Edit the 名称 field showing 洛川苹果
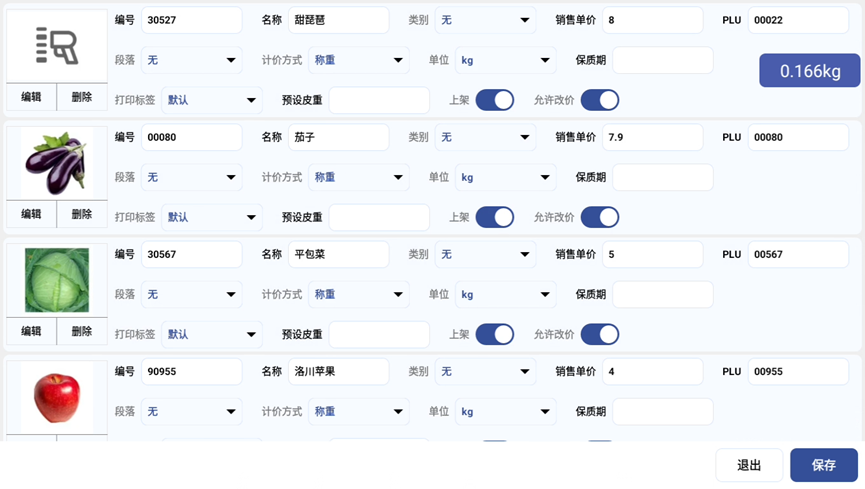The width and height of the screenshot is (865, 489). (x=338, y=371)
